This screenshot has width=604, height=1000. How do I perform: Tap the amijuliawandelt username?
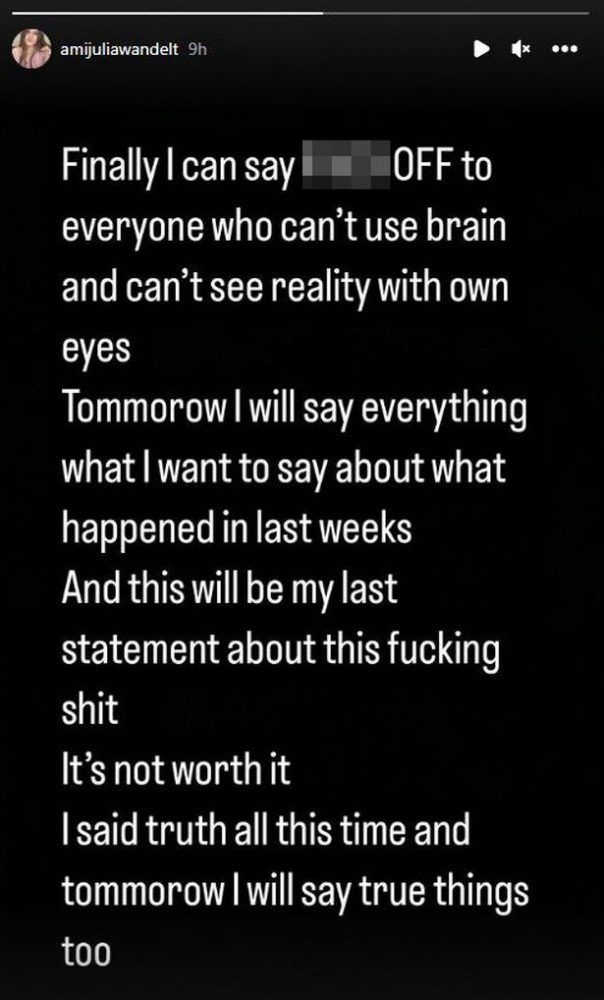coord(119,50)
